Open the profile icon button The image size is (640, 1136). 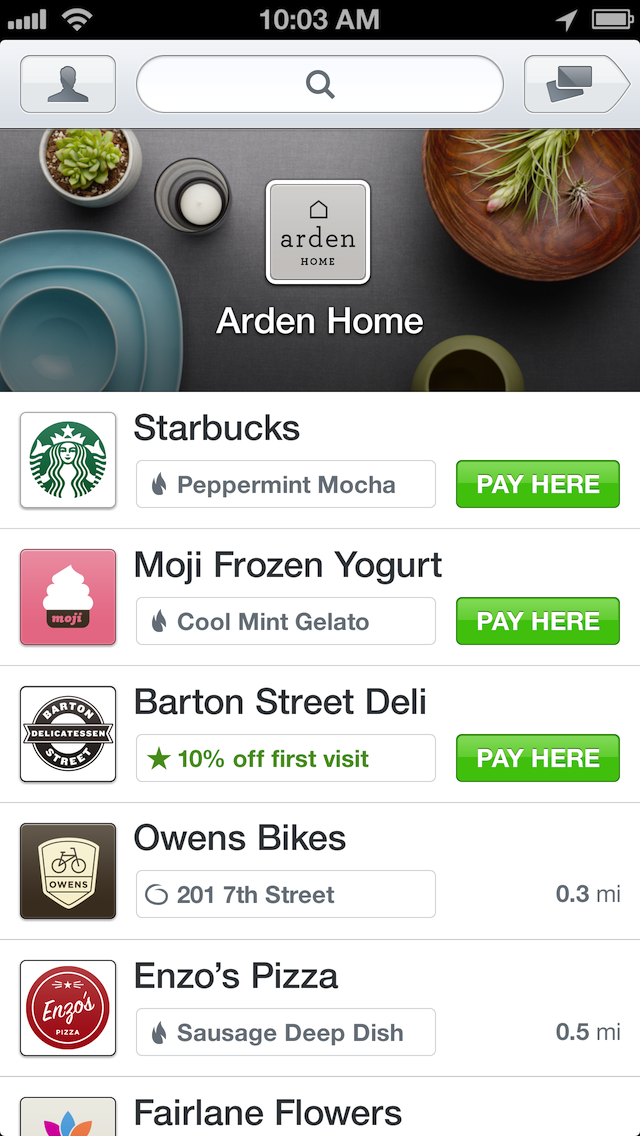pyautogui.click(x=68, y=84)
